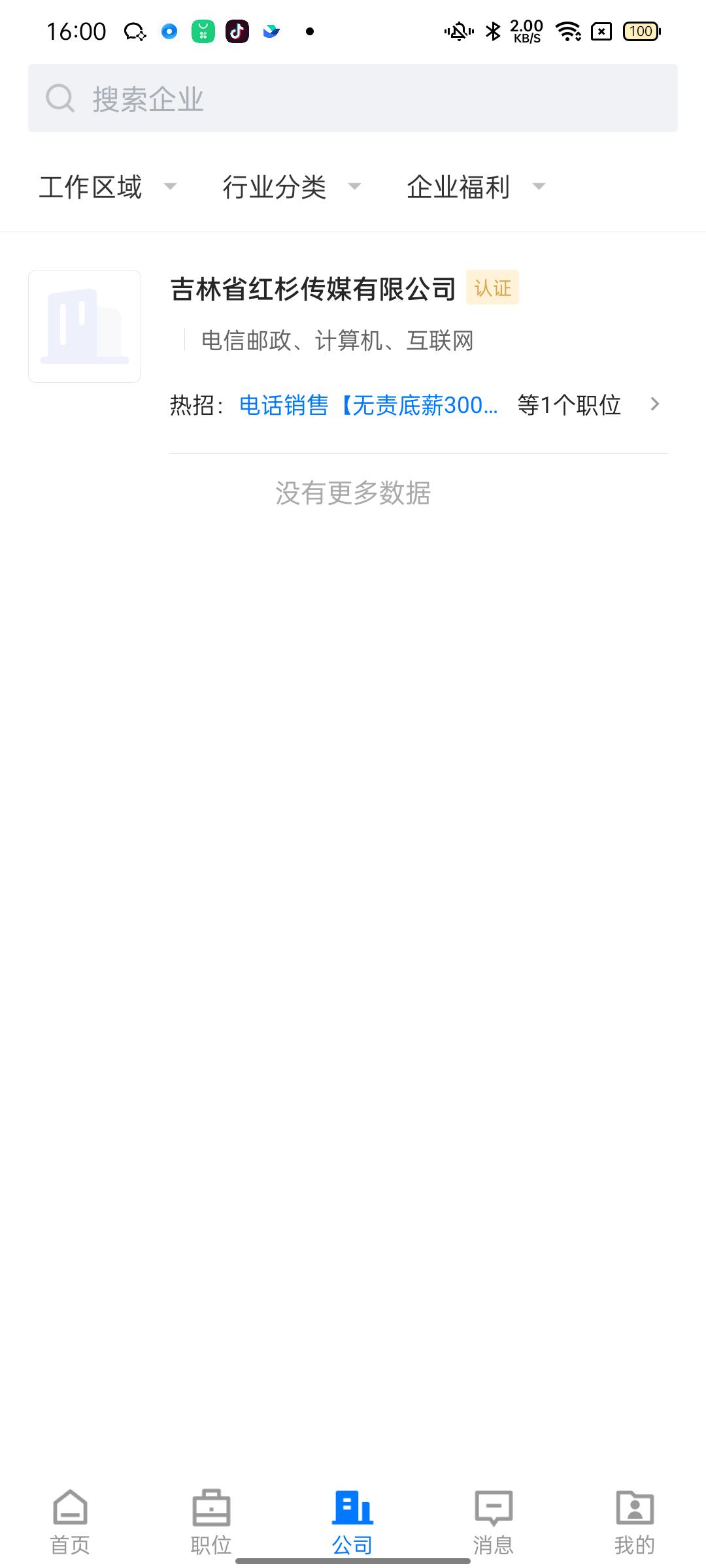Image resolution: width=706 pixels, height=1568 pixels.
Task: Go to the 我的 profile tab
Action: coord(635,1522)
